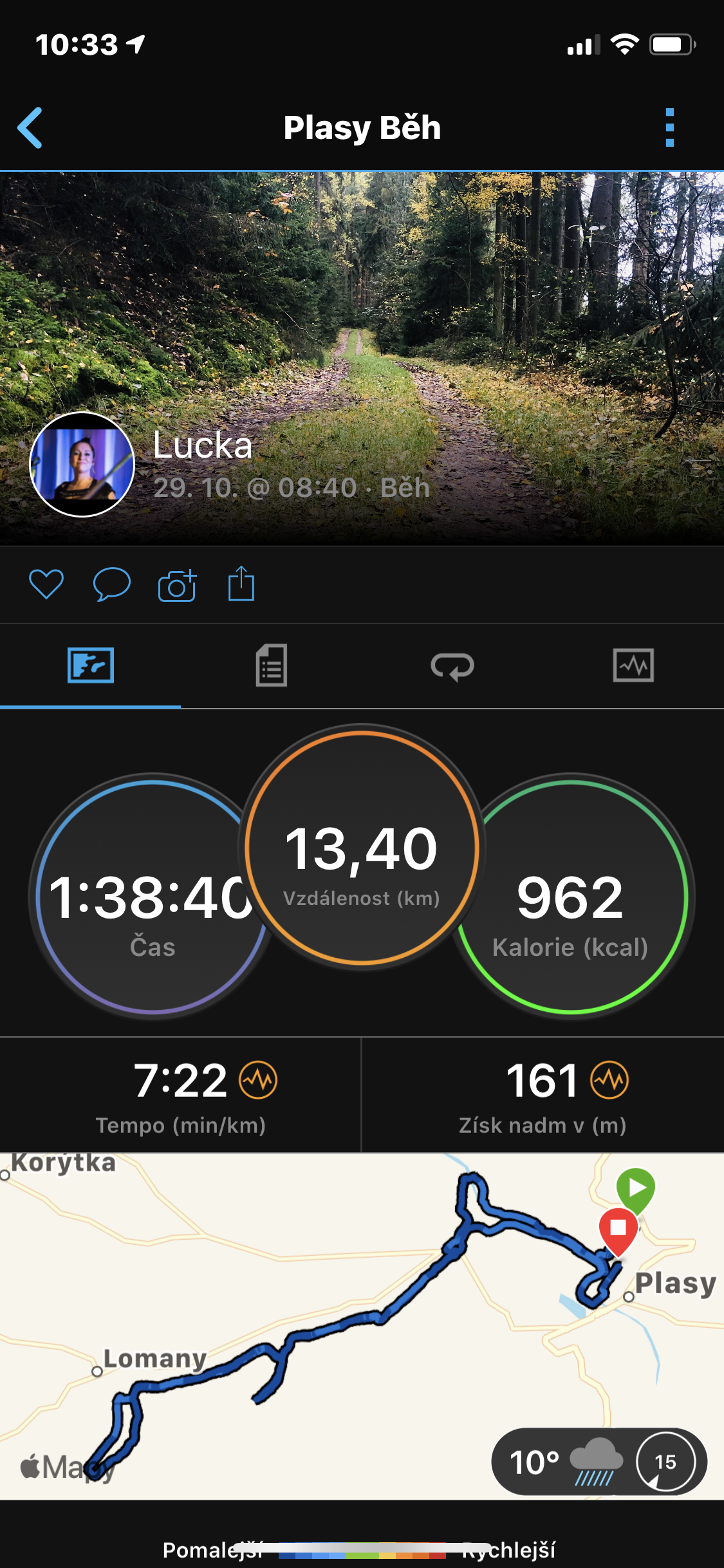The height and width of the screenshot is (1568, 724).
Task: Open 161 elevation gain insights
Action: [x=543, y=1095]
